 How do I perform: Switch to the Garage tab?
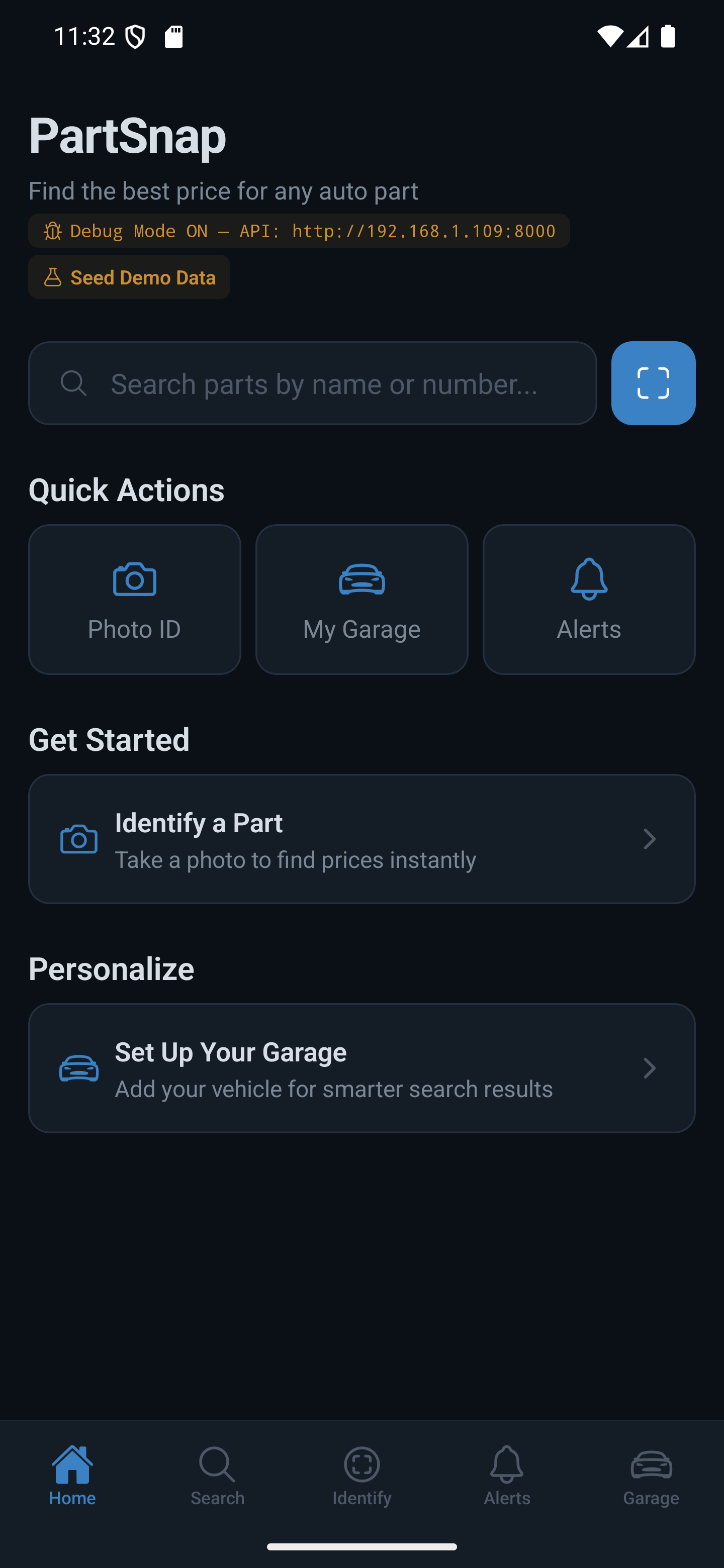pos(651,1464)
